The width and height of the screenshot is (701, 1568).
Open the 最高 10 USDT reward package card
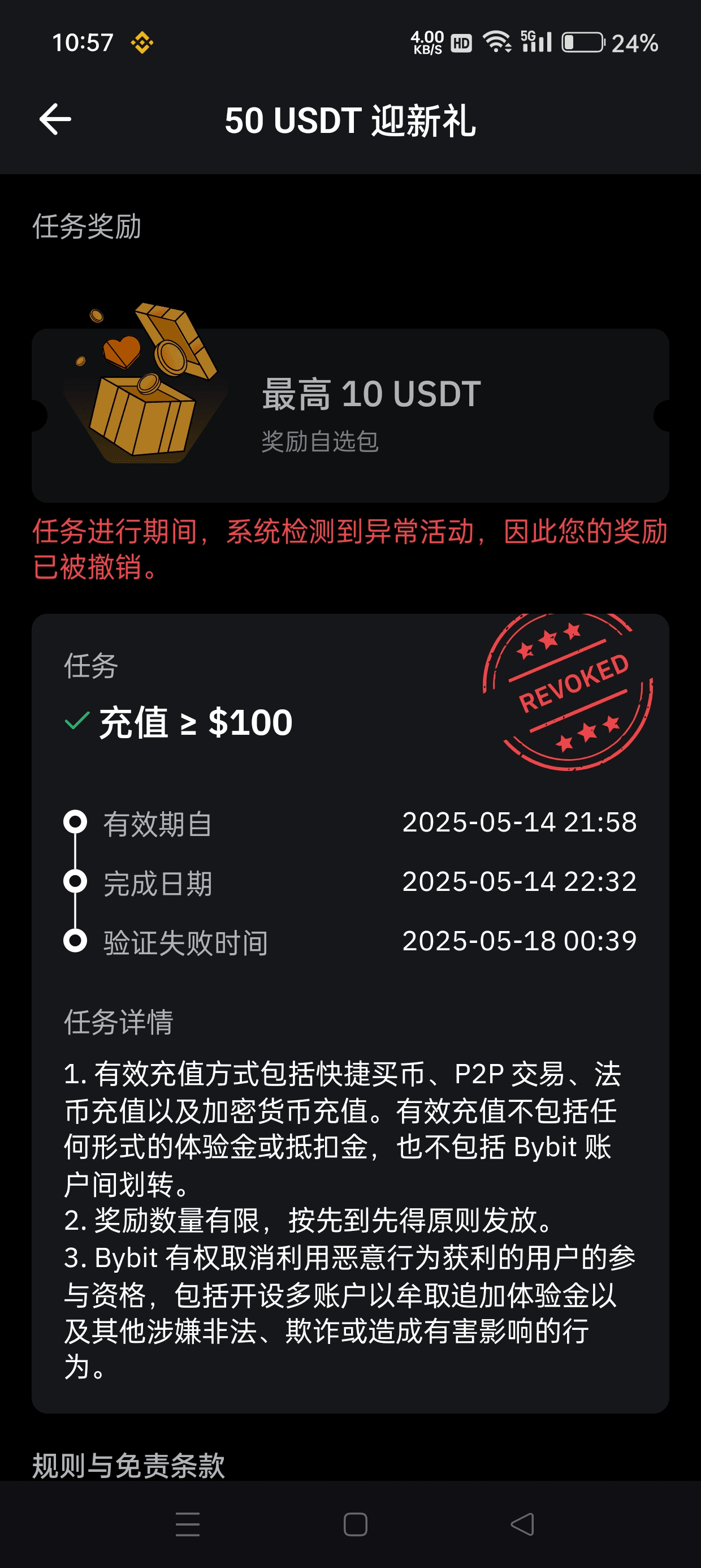coord(350,415)
